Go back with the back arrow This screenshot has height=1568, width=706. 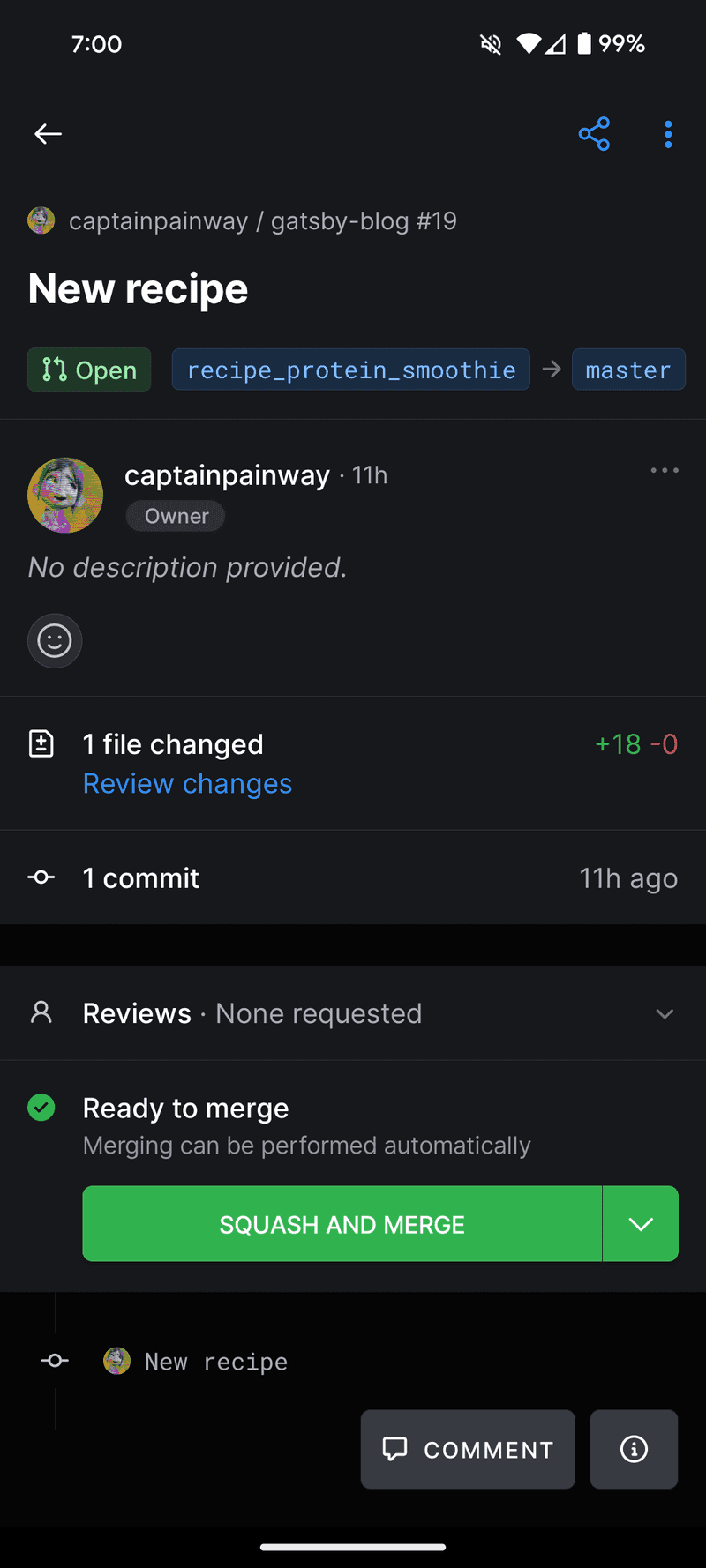coord(48,134)
